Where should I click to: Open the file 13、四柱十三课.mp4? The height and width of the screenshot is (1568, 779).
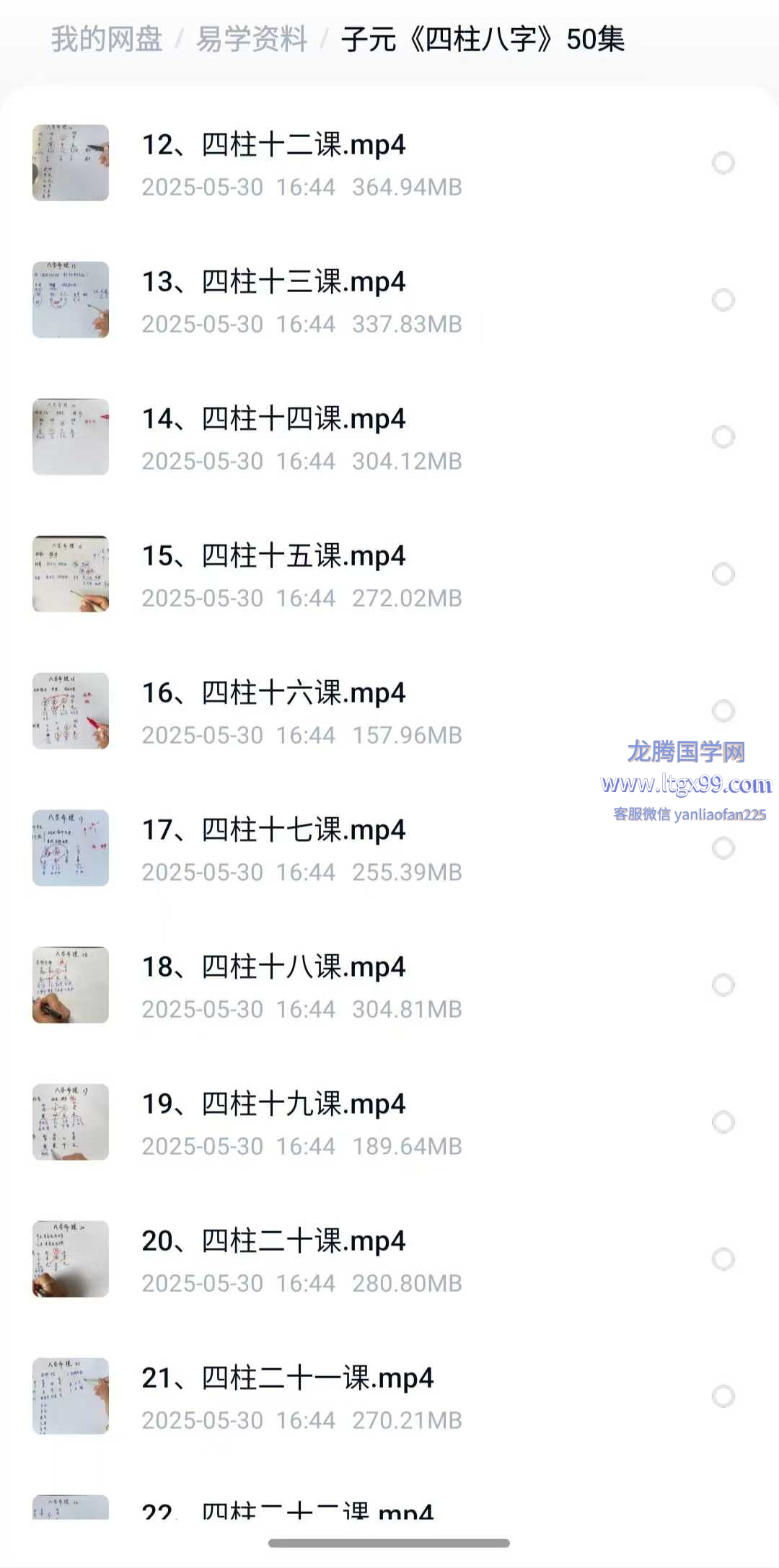coord(274,283)
